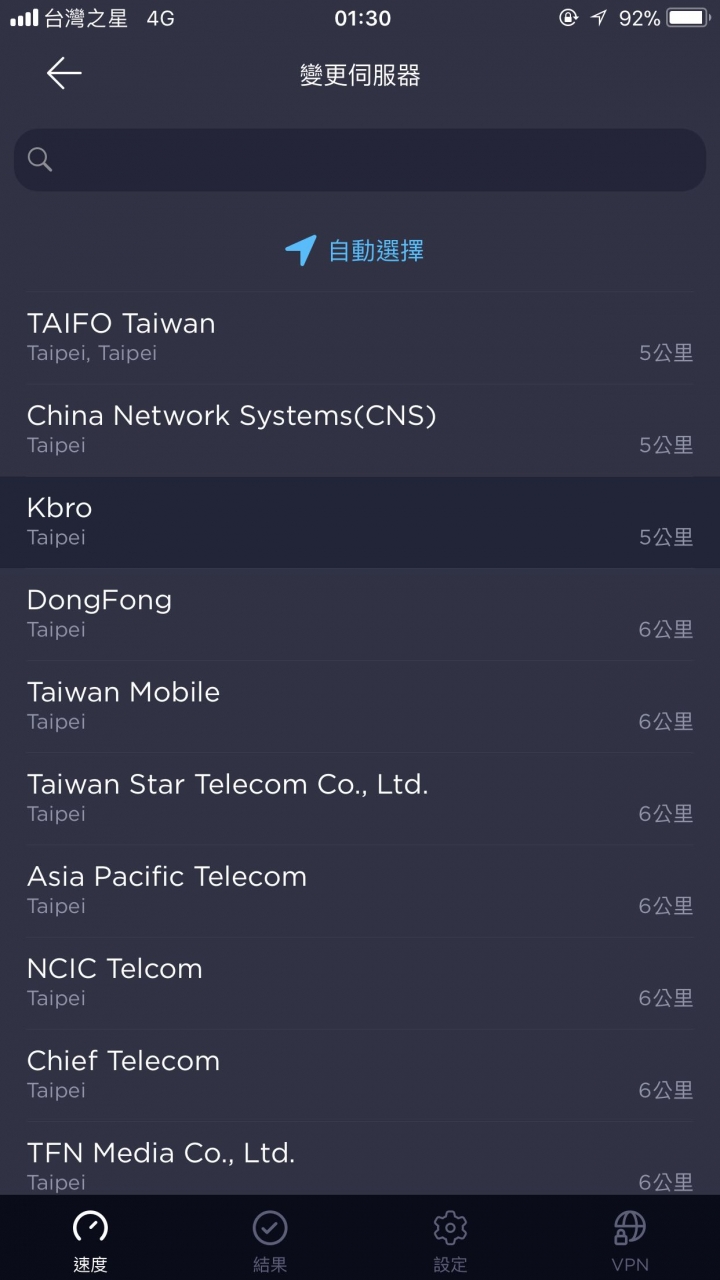The height and width of the screenshot is (1280, 720).
Task: Select China Network Systems(CNS) server
Action: pyautogui.click(x=360, y=430)
